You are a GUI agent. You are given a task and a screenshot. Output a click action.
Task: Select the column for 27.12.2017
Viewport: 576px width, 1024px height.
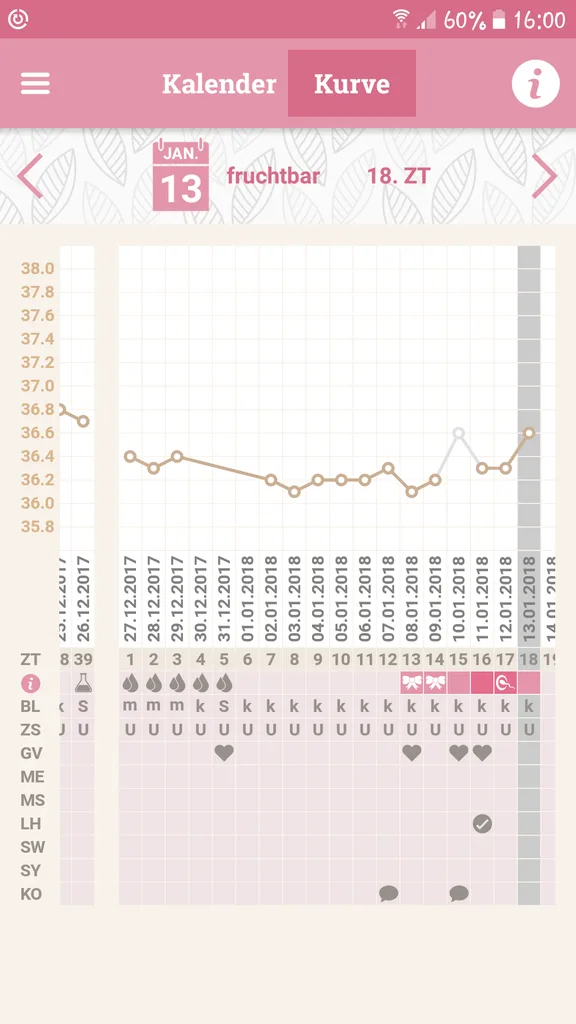[130, 575]
